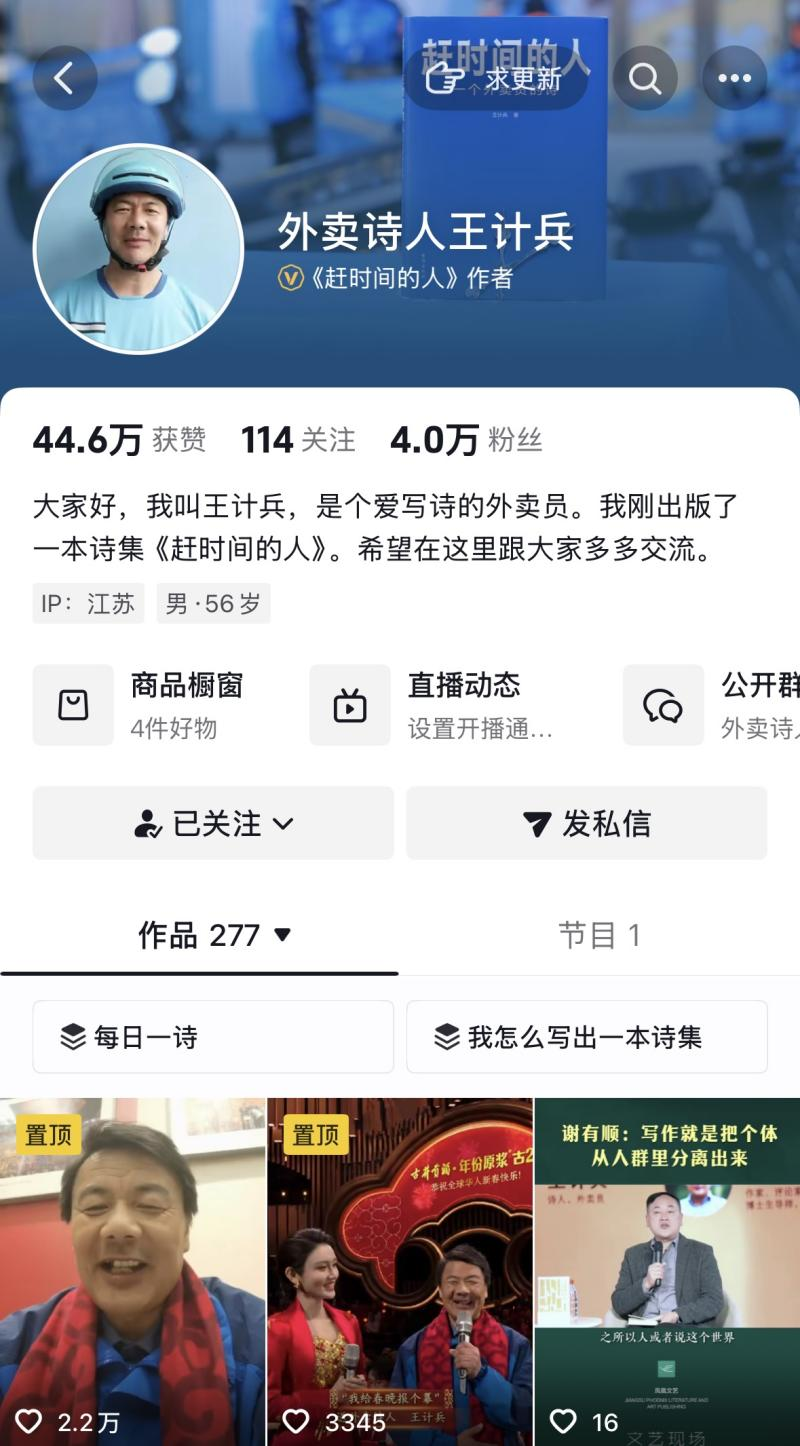Go back using the top arrow
The width and height of the screenshot is (800, 1446).
(65, 78)
